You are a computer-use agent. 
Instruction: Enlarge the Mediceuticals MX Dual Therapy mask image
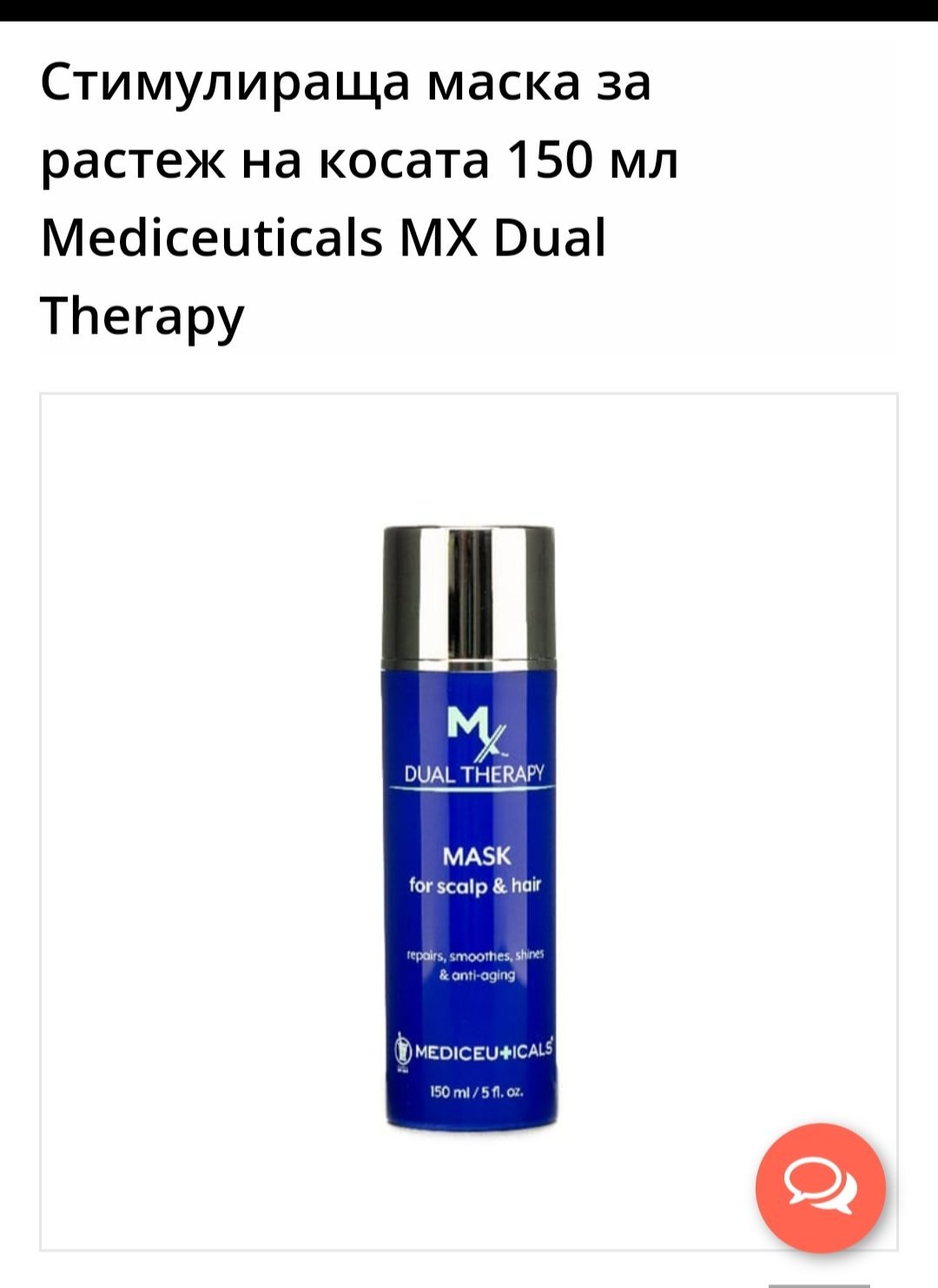coord(469,825)
